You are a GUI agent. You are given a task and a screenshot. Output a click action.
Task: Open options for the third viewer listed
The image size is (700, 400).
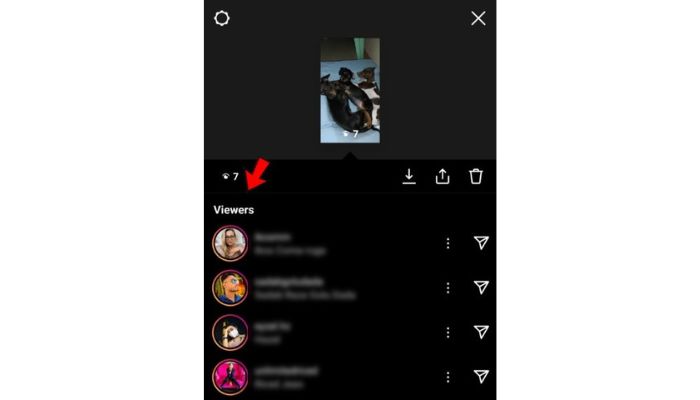(x=448, y=332)
